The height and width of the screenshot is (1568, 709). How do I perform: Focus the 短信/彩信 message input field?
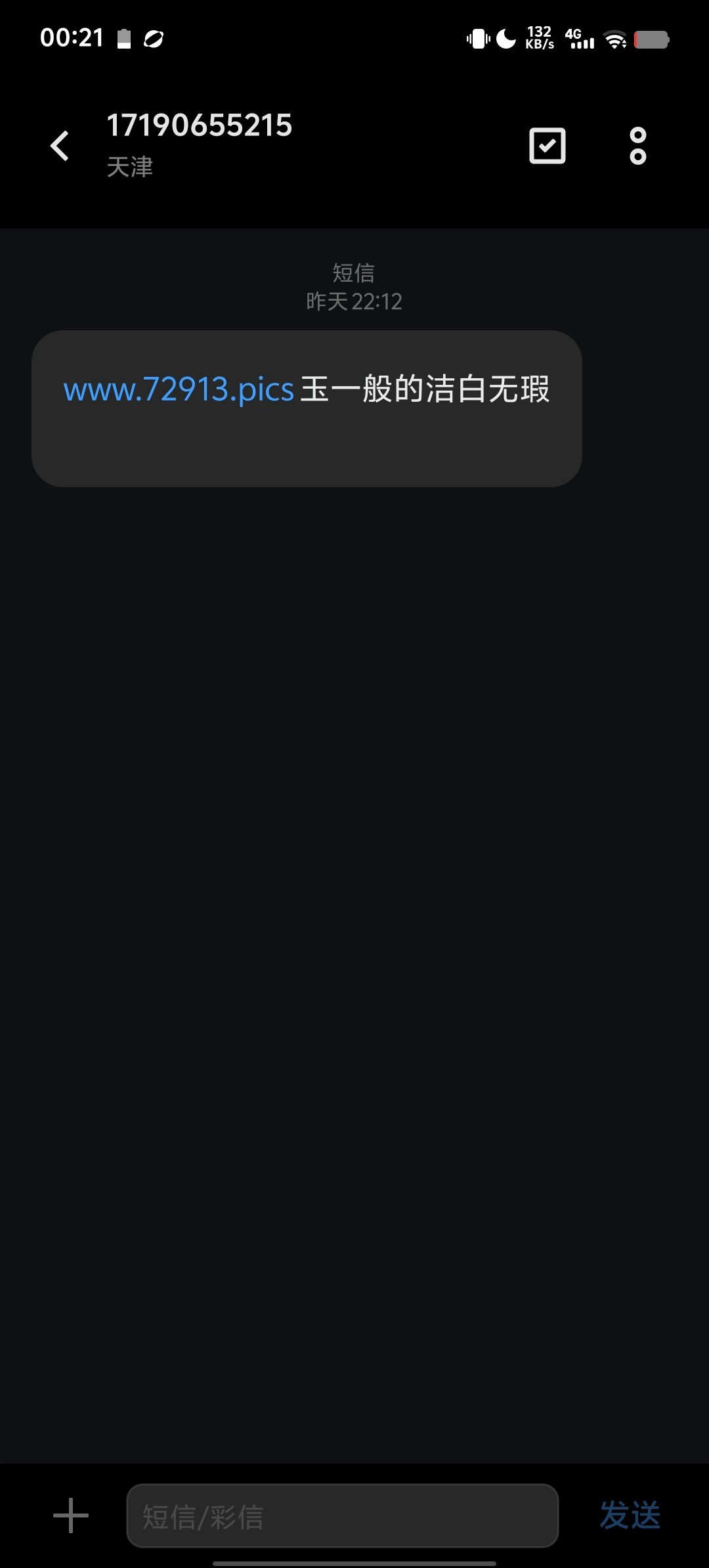point(342,1515)
